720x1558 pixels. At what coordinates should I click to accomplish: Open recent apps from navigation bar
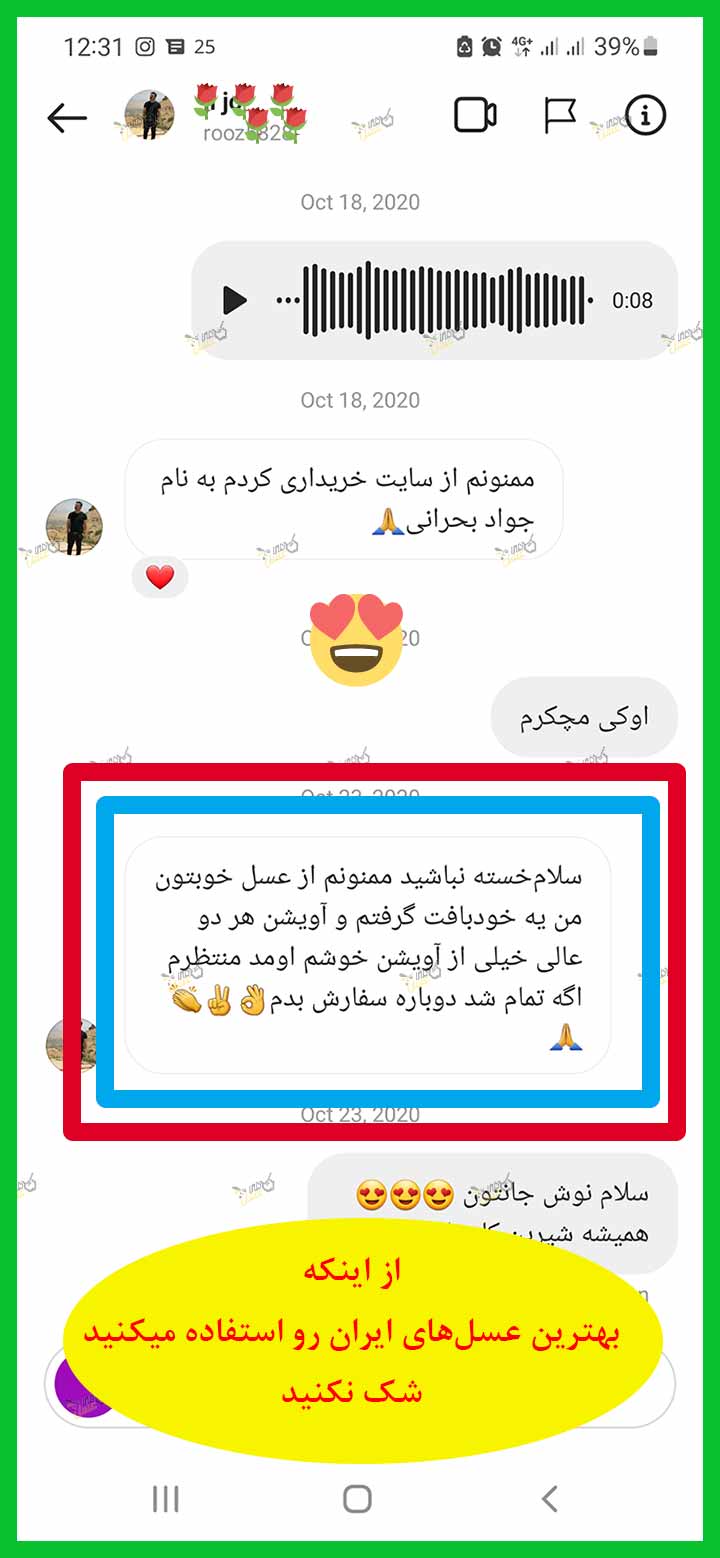coord(165,1498)
